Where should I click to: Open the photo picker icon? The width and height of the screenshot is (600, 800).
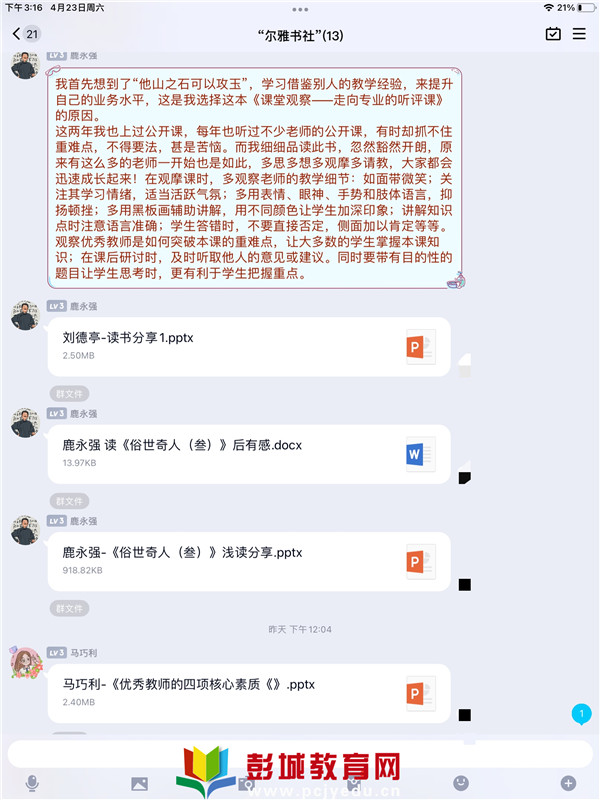pos(139,783)
